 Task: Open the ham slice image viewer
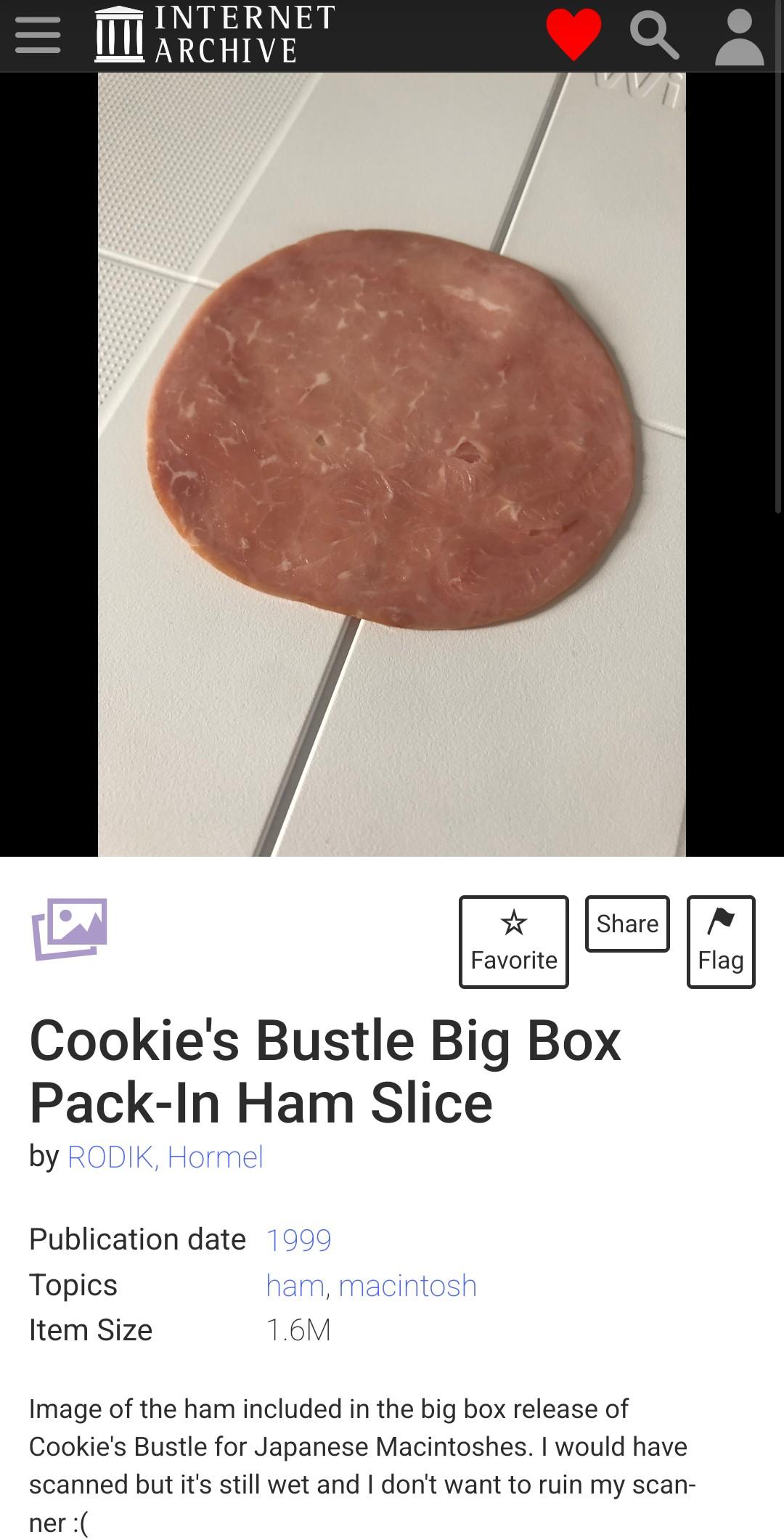(392, 465)
